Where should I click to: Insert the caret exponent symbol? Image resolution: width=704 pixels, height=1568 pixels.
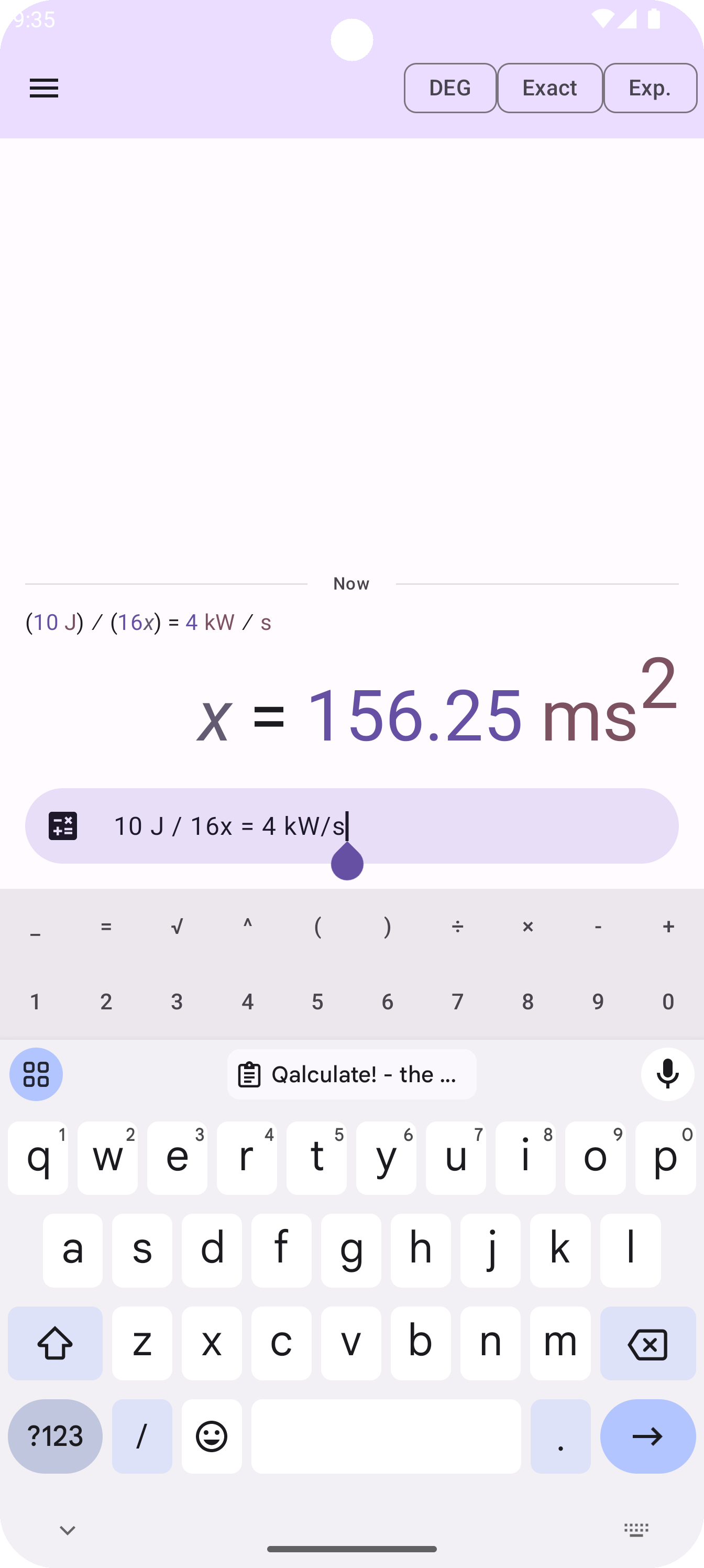click(247, 927)
